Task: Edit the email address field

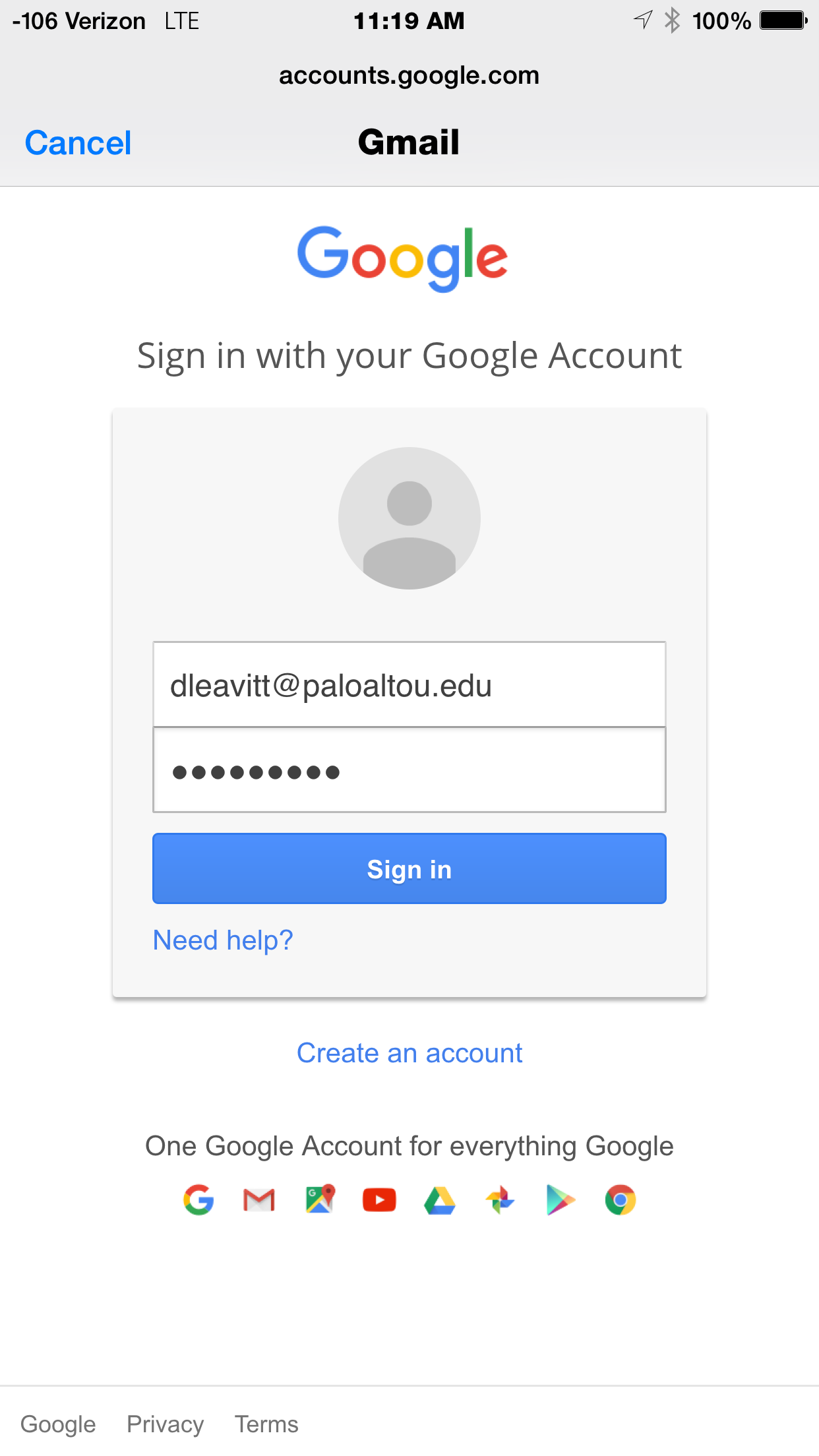Action: coord(409,684)
